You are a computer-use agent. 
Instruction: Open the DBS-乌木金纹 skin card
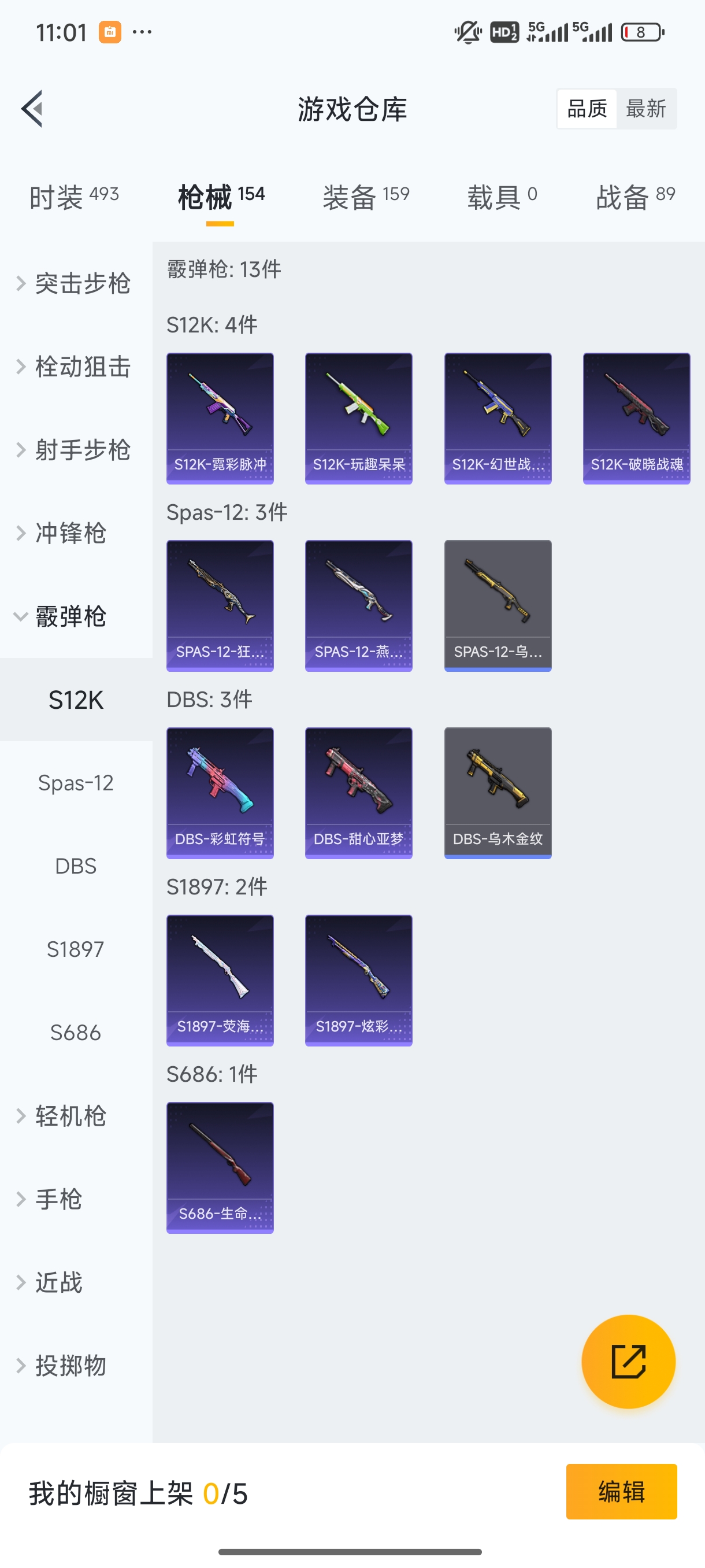[x=498, y=792]
